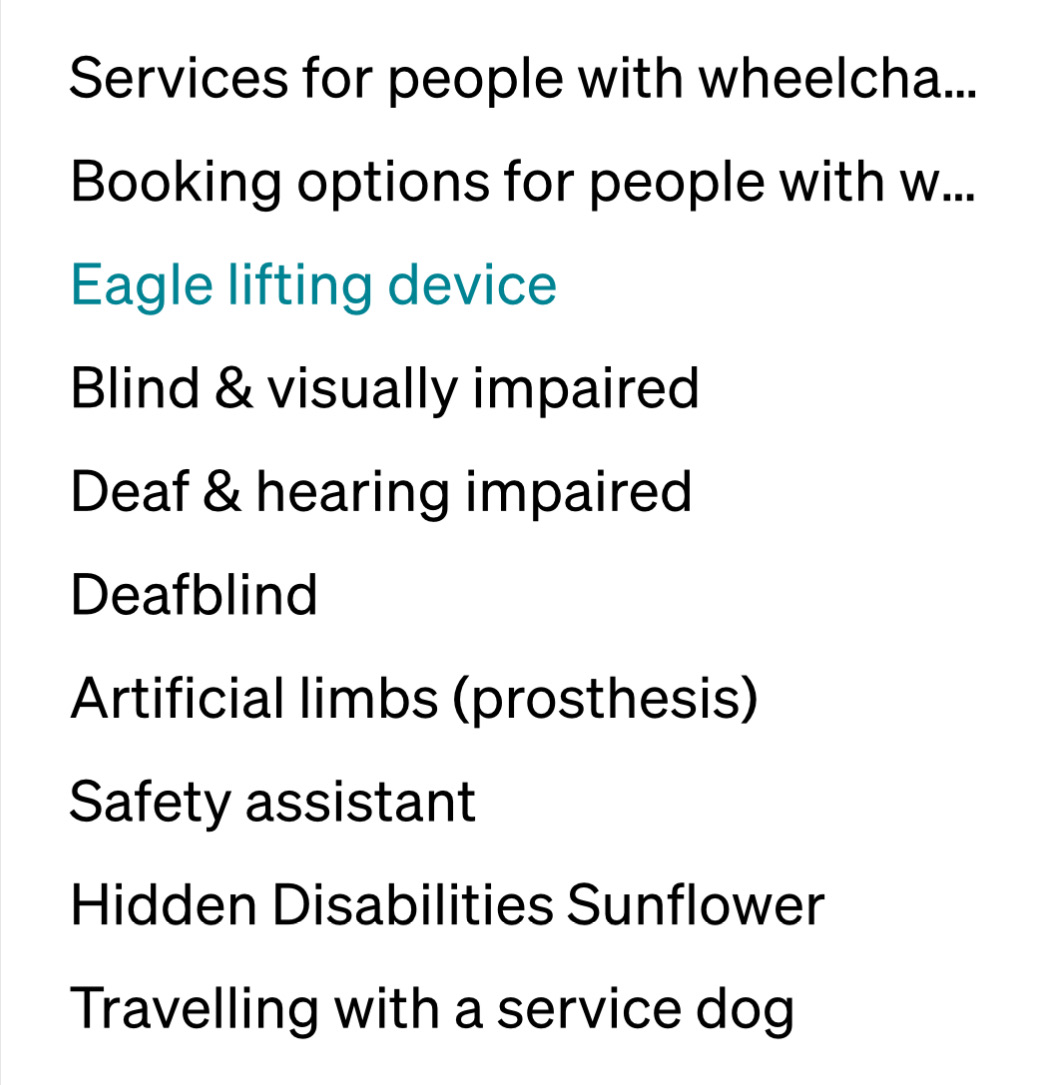The image size is (1049, 1085).
Task: Open Artificial limbs (prosthesis) info
Action: pyautogui.click(x=414, y=699)
